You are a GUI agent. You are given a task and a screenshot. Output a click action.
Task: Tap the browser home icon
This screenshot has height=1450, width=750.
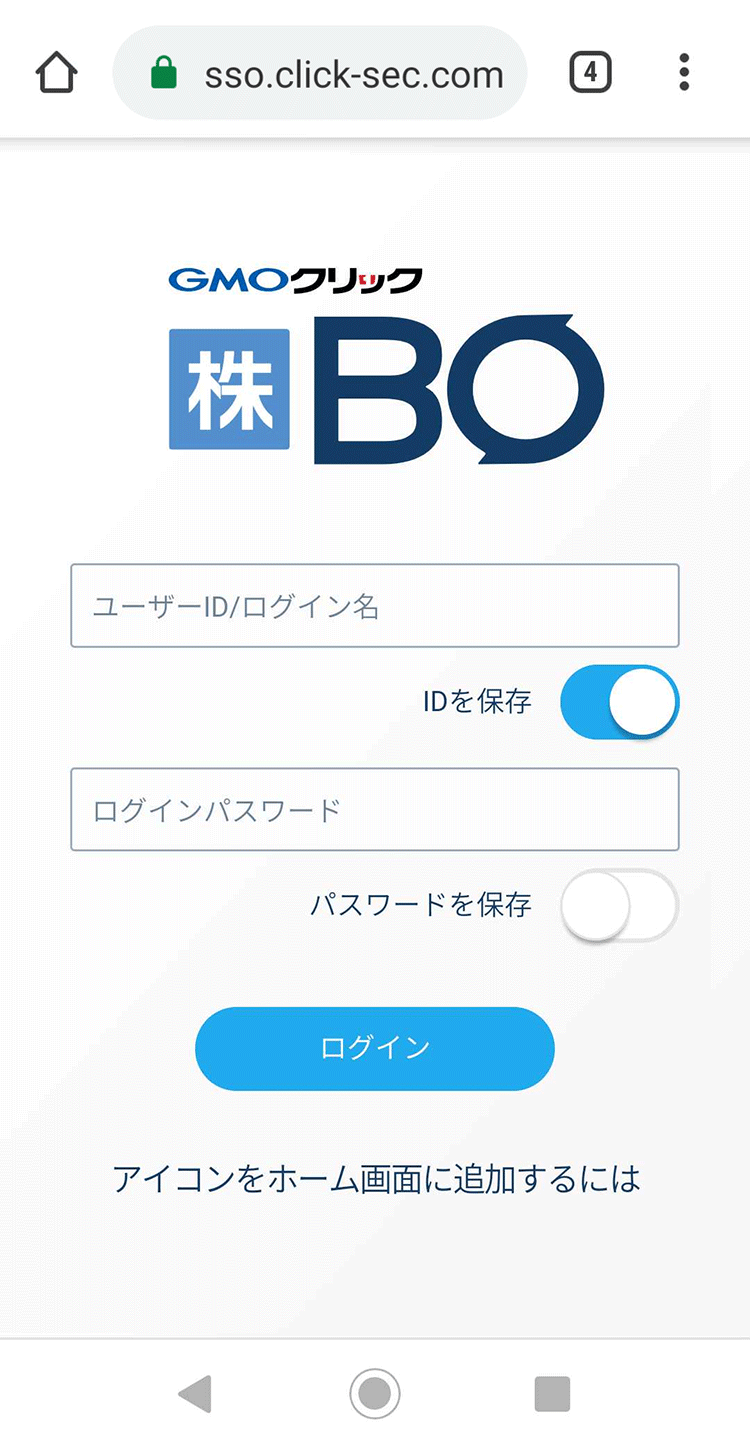point(56,73)
